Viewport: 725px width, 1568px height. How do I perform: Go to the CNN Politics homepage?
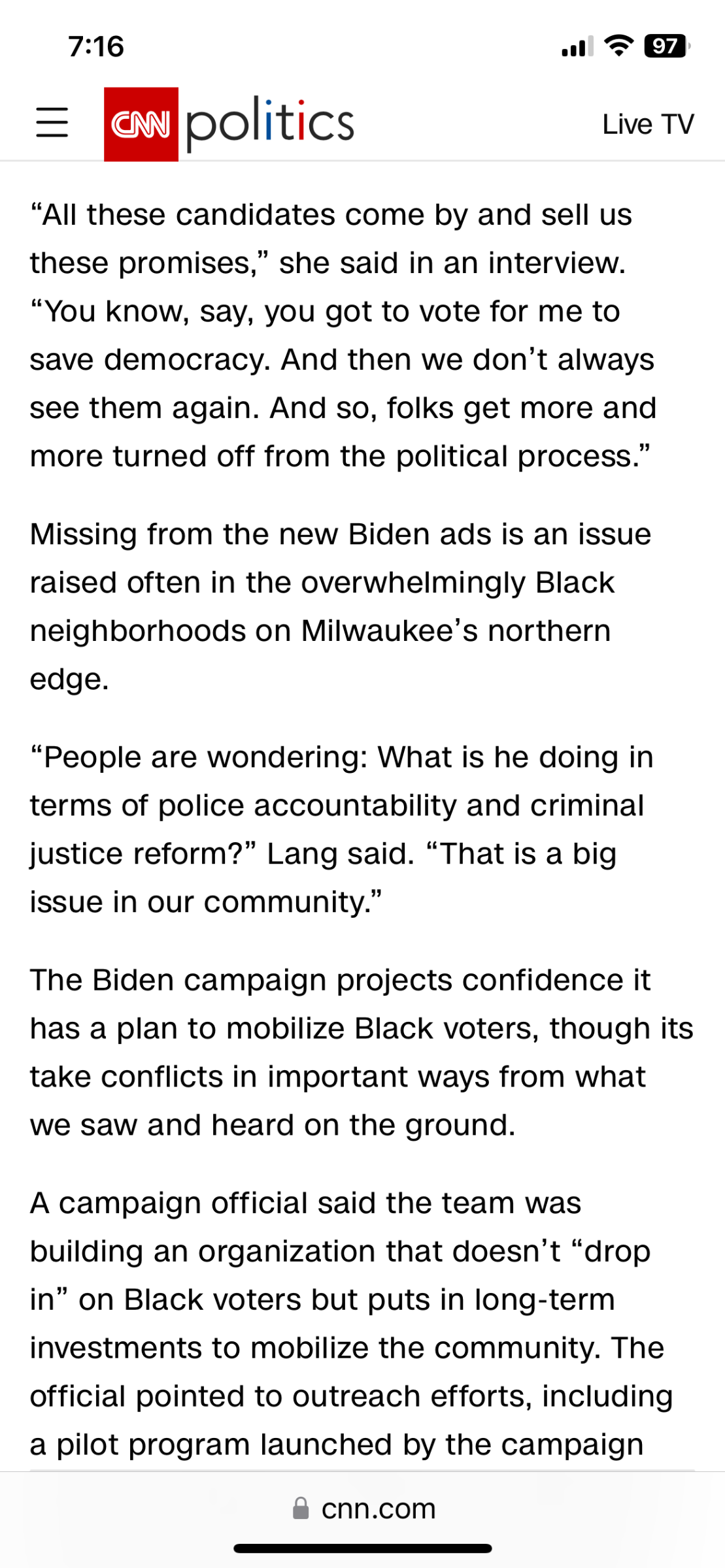click(229, 123)
